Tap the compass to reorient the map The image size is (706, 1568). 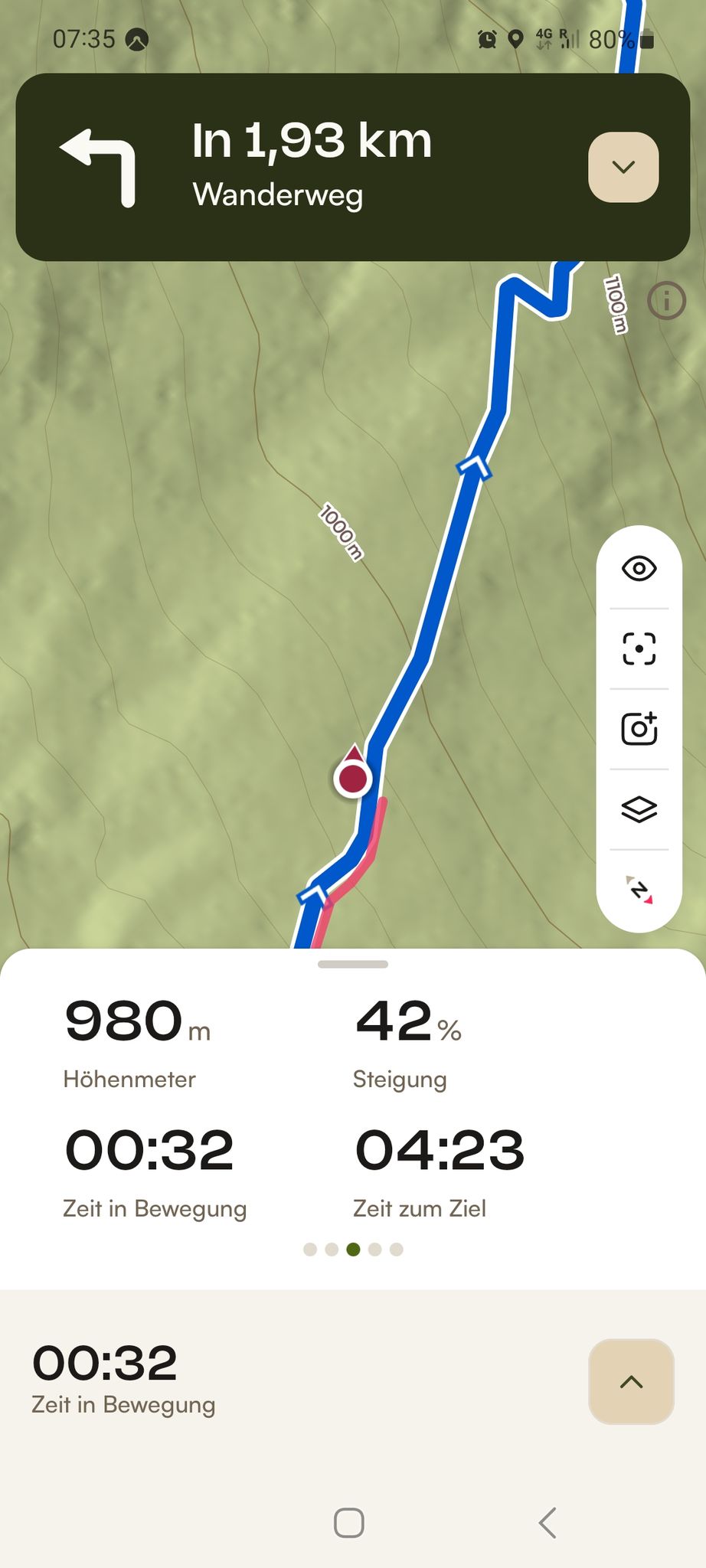pos(639,890)
